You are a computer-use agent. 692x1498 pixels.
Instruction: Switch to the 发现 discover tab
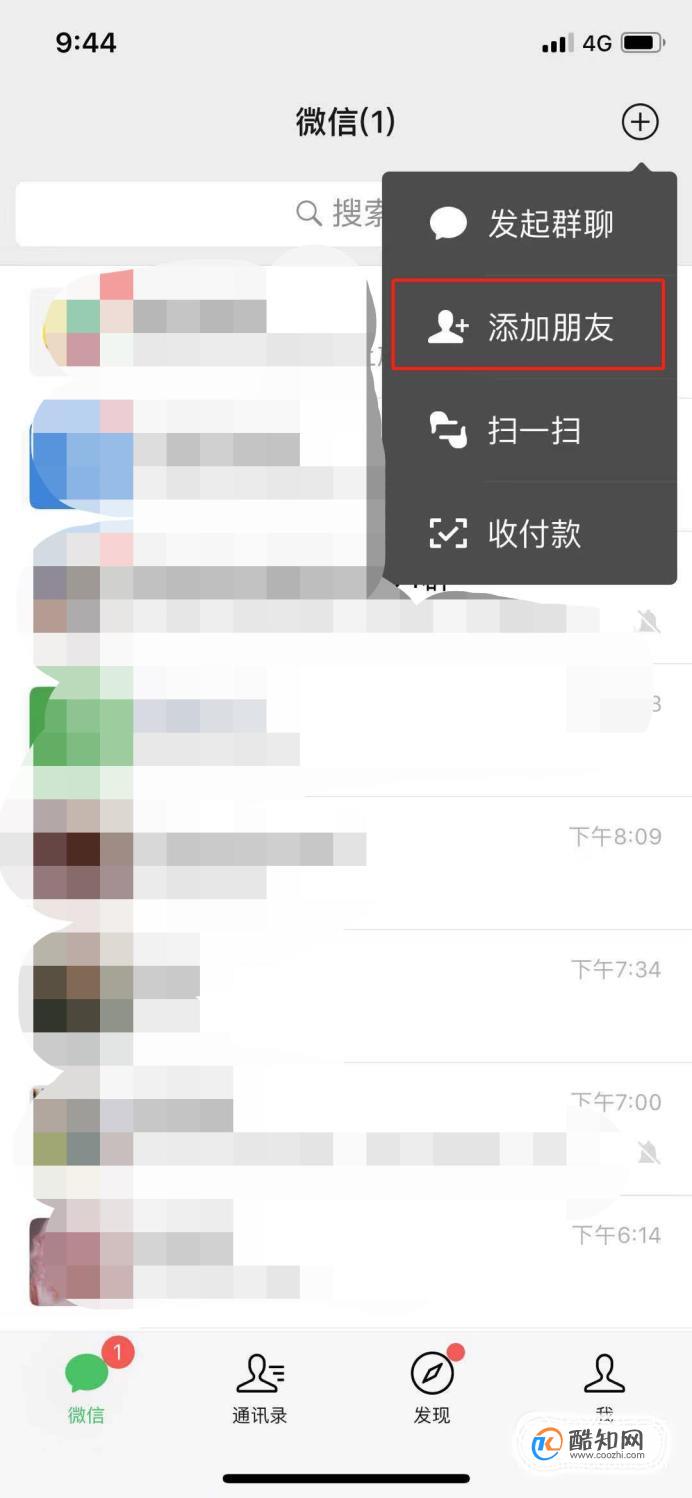click(x=432, y=1386)
